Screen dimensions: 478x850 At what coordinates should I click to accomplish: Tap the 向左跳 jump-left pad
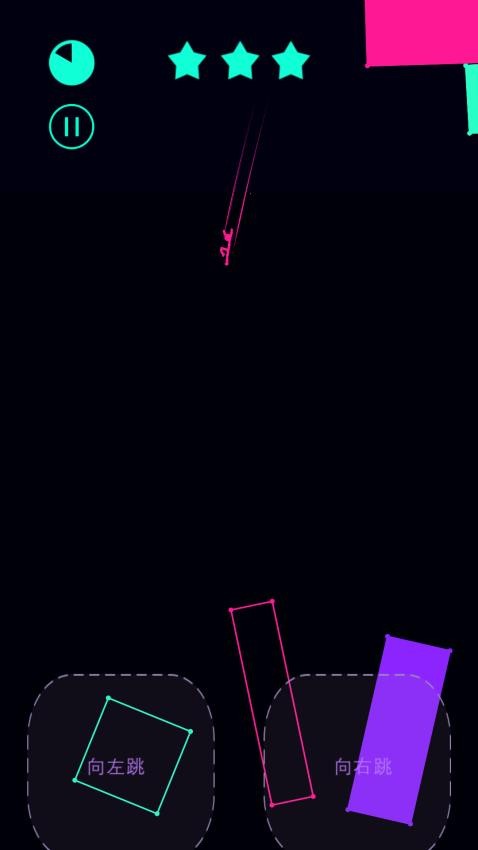click(x=121, y=762)
